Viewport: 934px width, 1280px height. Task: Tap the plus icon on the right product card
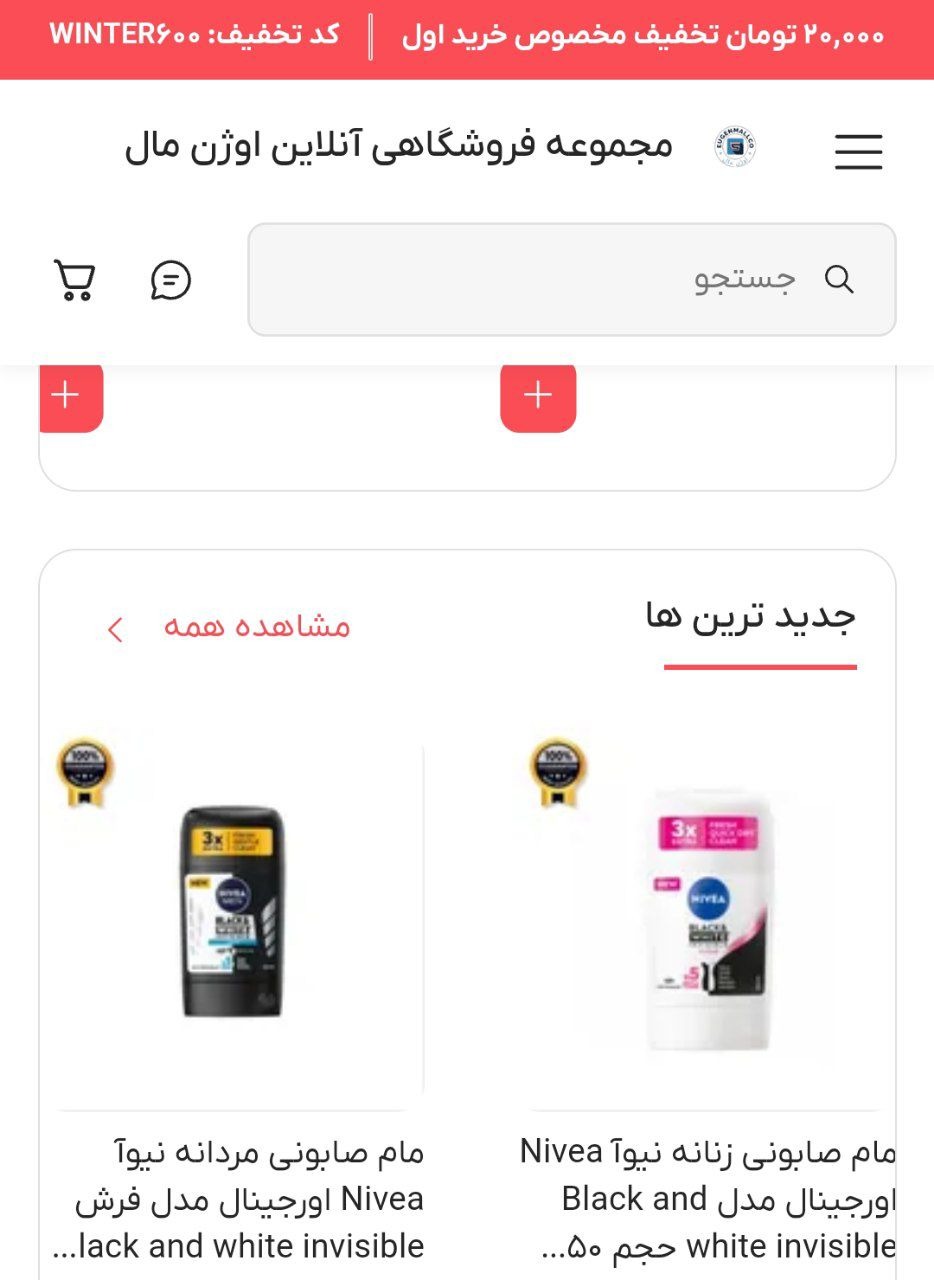pos(538,393)
